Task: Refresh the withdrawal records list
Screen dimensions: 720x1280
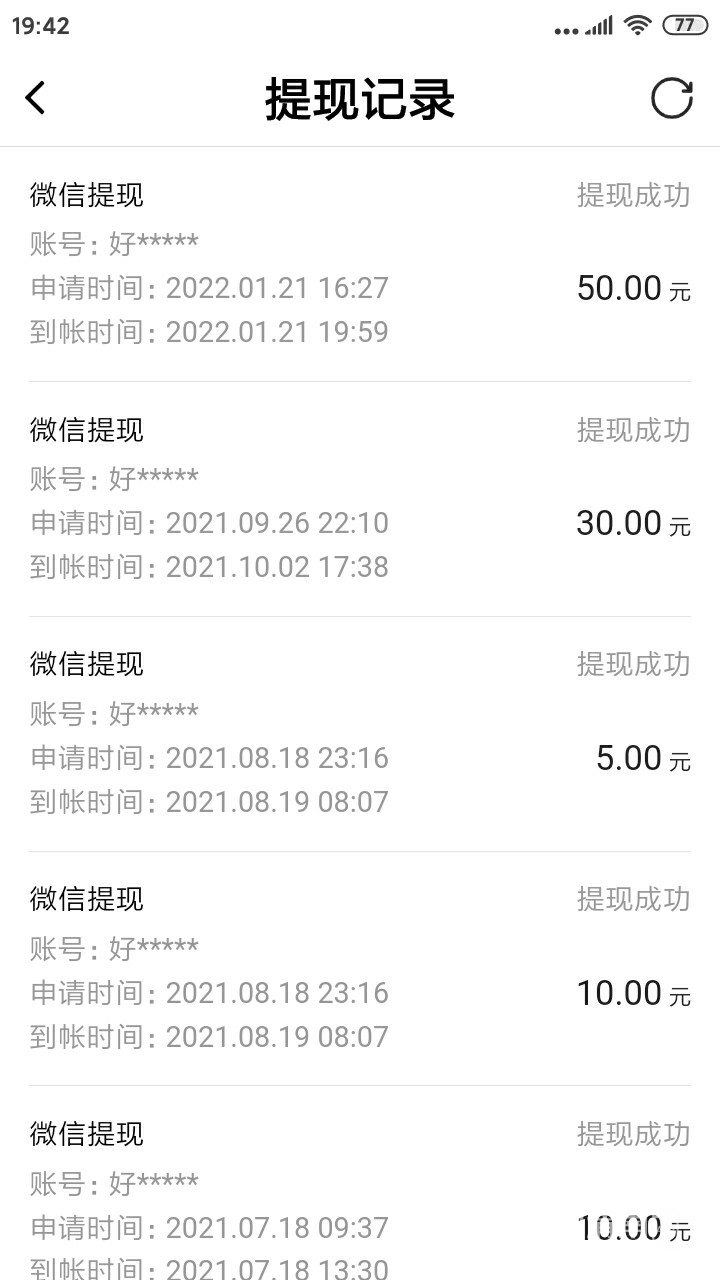Action: pyautogui.click(x=671, y=98)
